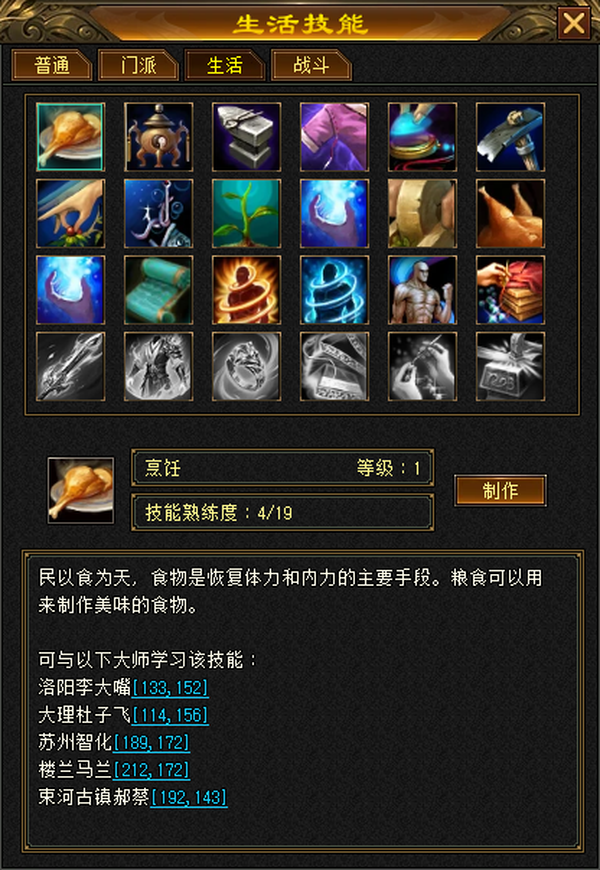Select the bronze cauldron skill icon
The width and height of the screenshot is (600, 870).
(x=158, y=136)
